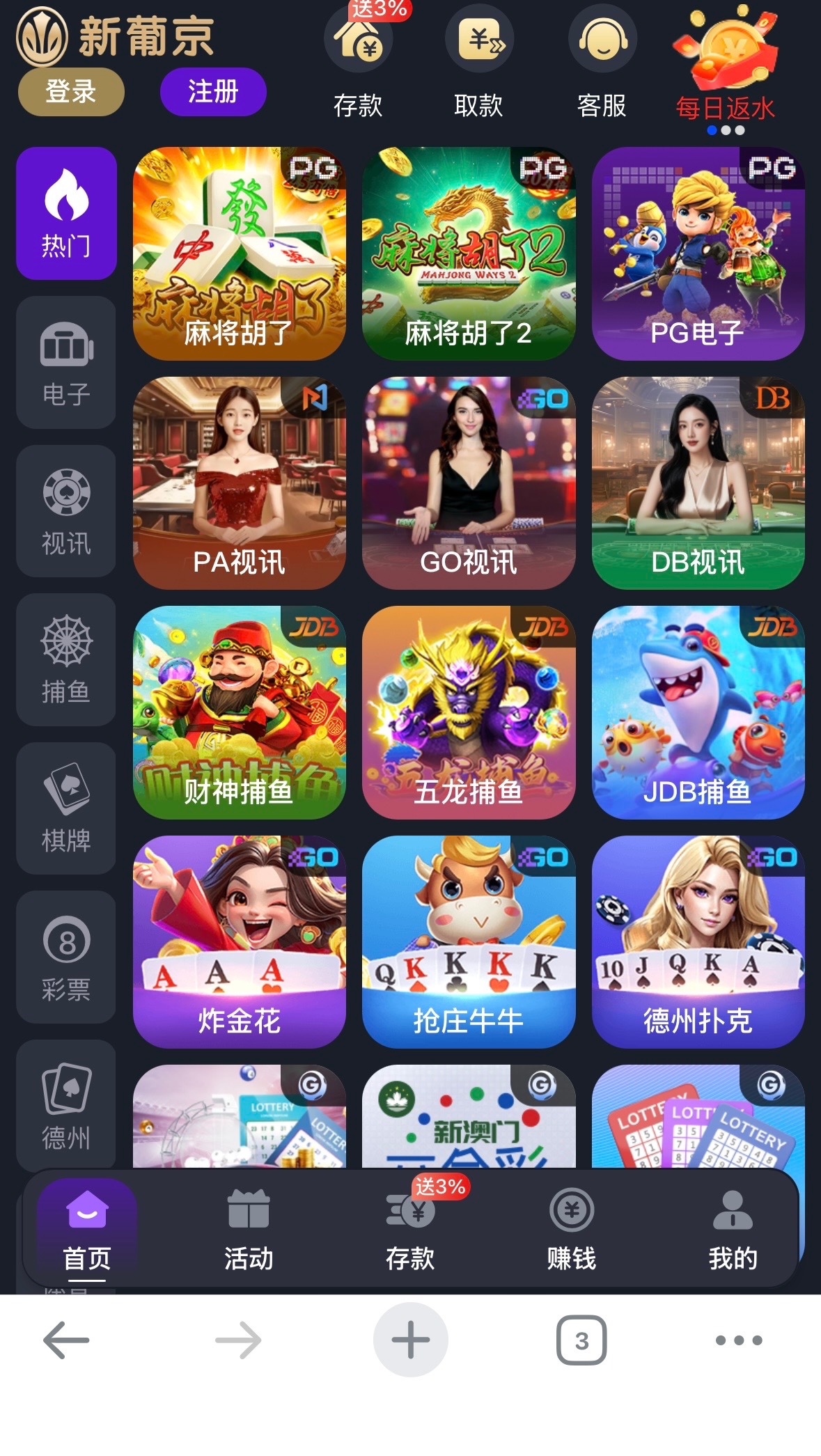821x1456 pixels.
Task: Tap the 注册 register button
Action: 213,91
